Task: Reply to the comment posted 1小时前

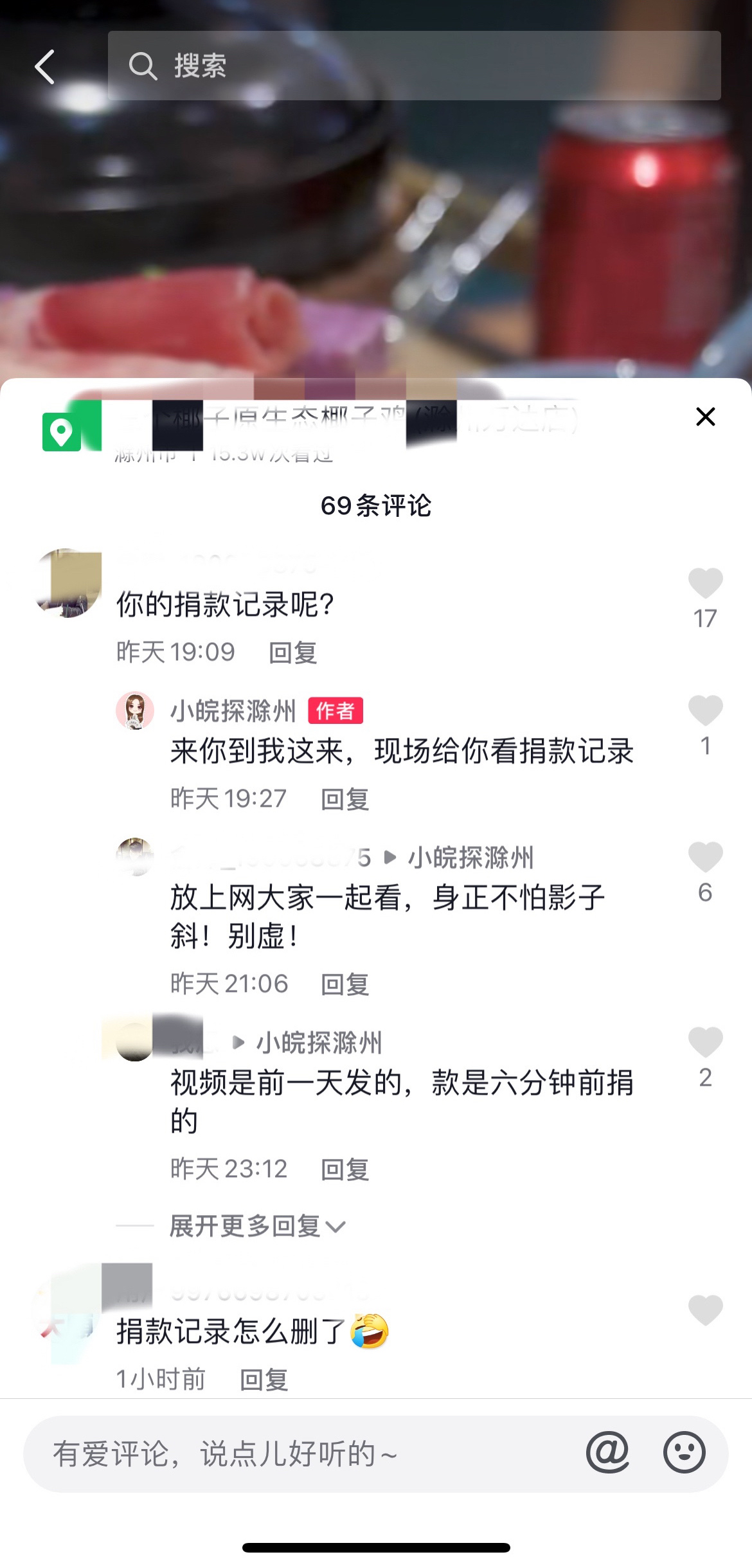Action: (264, 1380)
